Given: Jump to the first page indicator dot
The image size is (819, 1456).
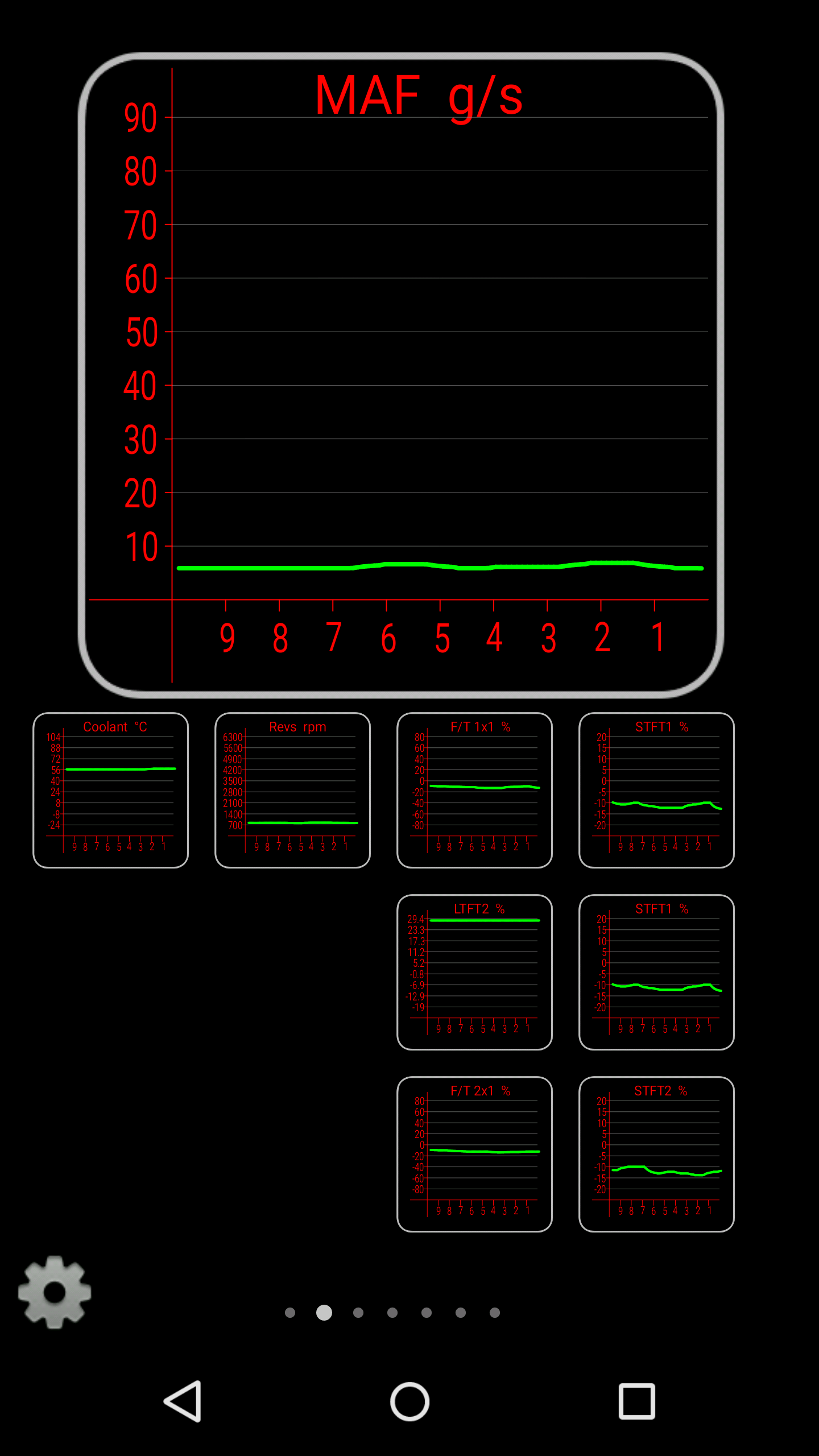Looking at the screenshot, I should click(x=290, y=1313).
